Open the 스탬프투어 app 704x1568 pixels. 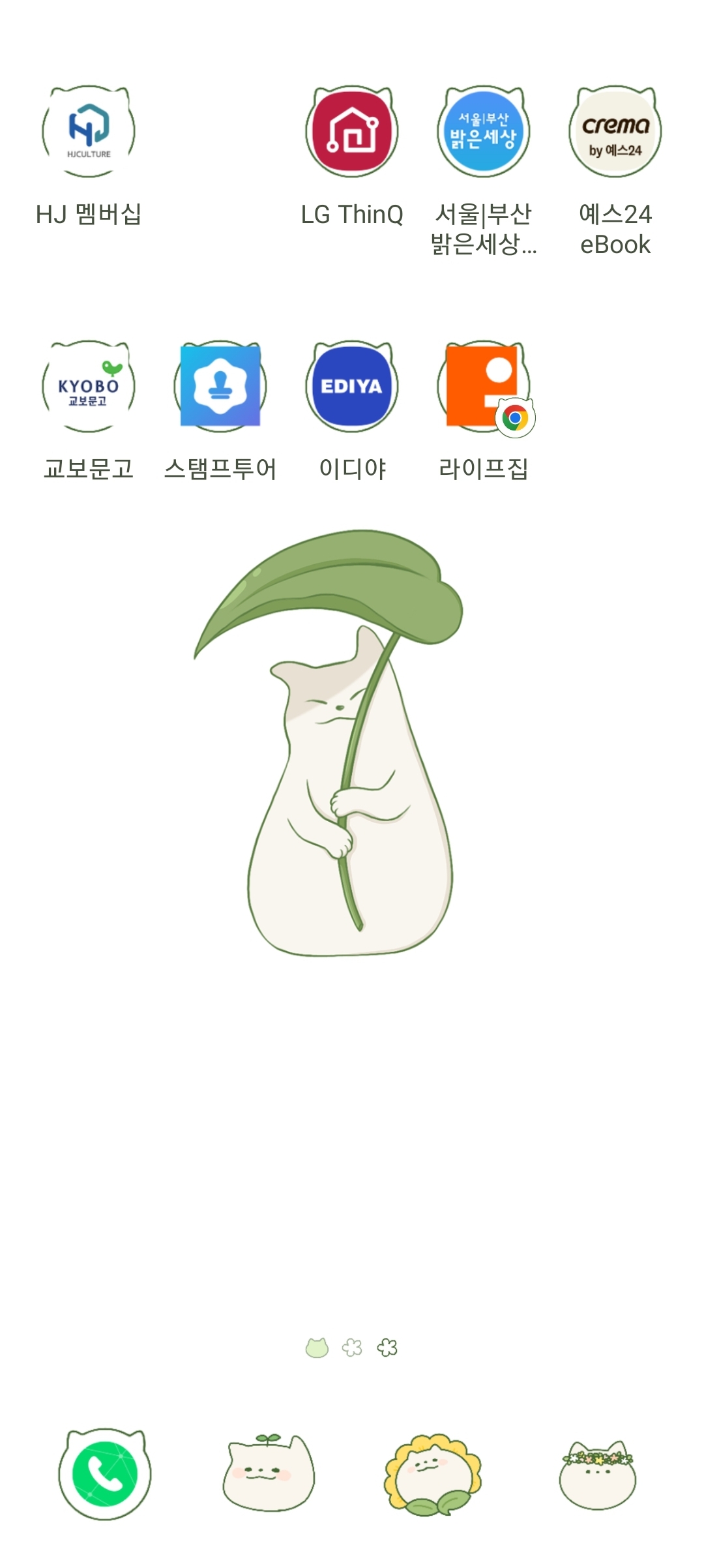tap(220, 387)
